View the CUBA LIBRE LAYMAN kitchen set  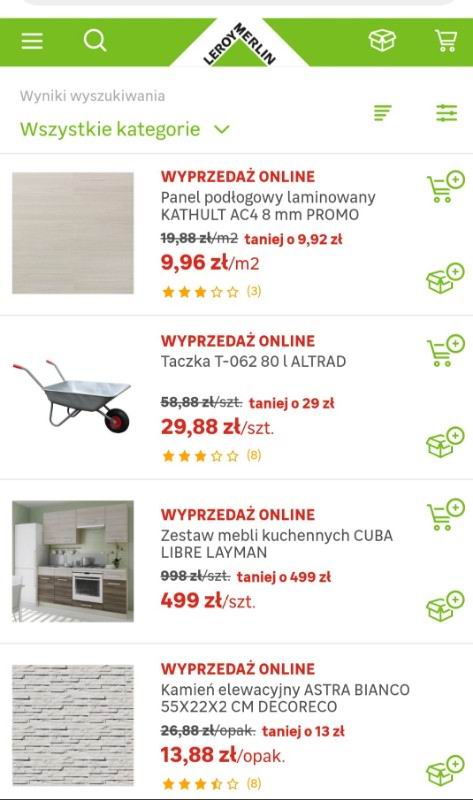277,544
